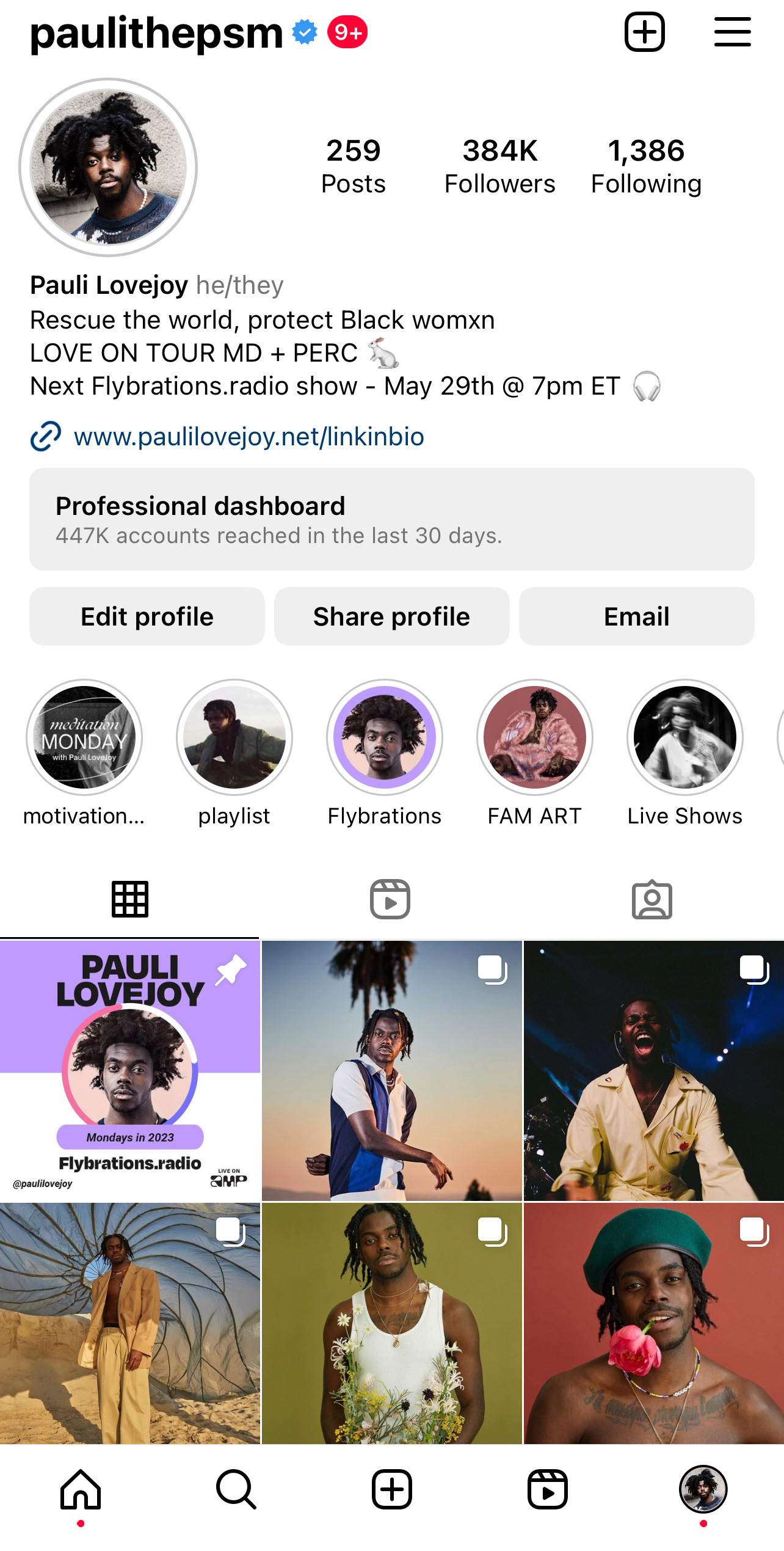View the 1,386 Following list

pyautogui.click(x=646, y=166)
